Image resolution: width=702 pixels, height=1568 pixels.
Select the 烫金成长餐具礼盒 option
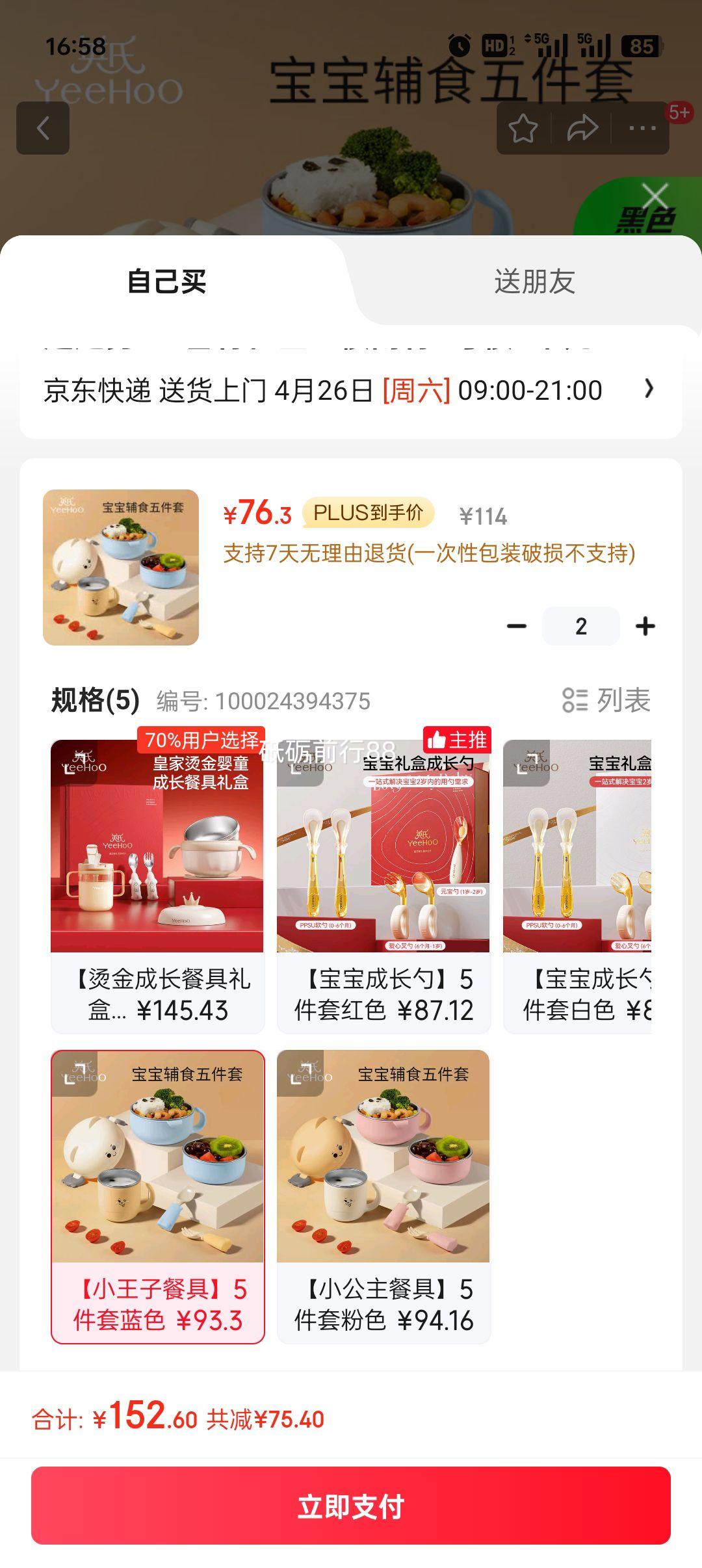(158, 885)
